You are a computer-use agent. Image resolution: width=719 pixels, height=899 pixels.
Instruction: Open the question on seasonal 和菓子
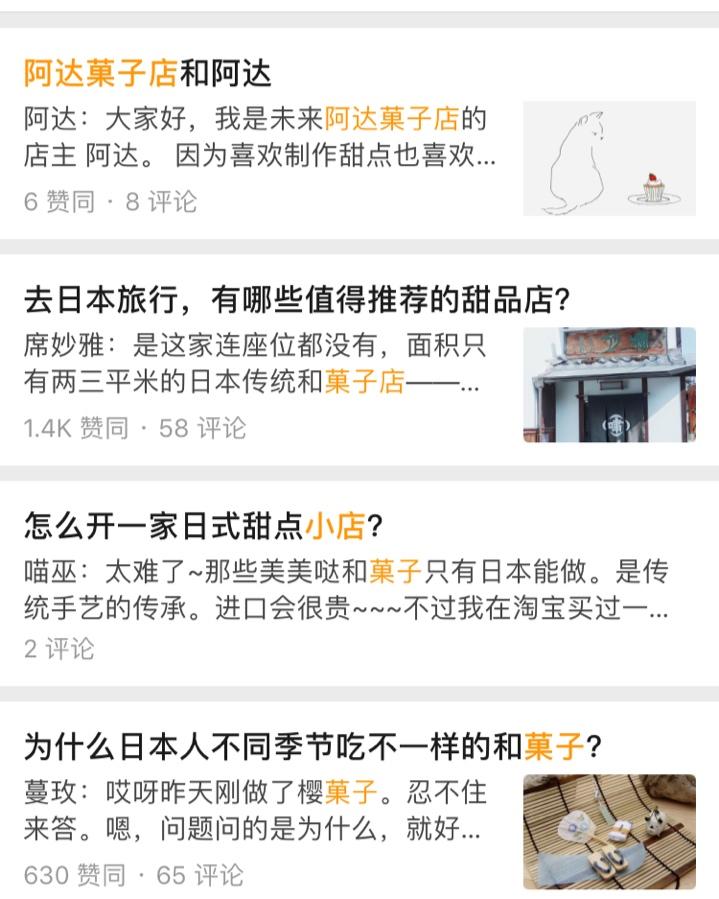click(312, 747)
